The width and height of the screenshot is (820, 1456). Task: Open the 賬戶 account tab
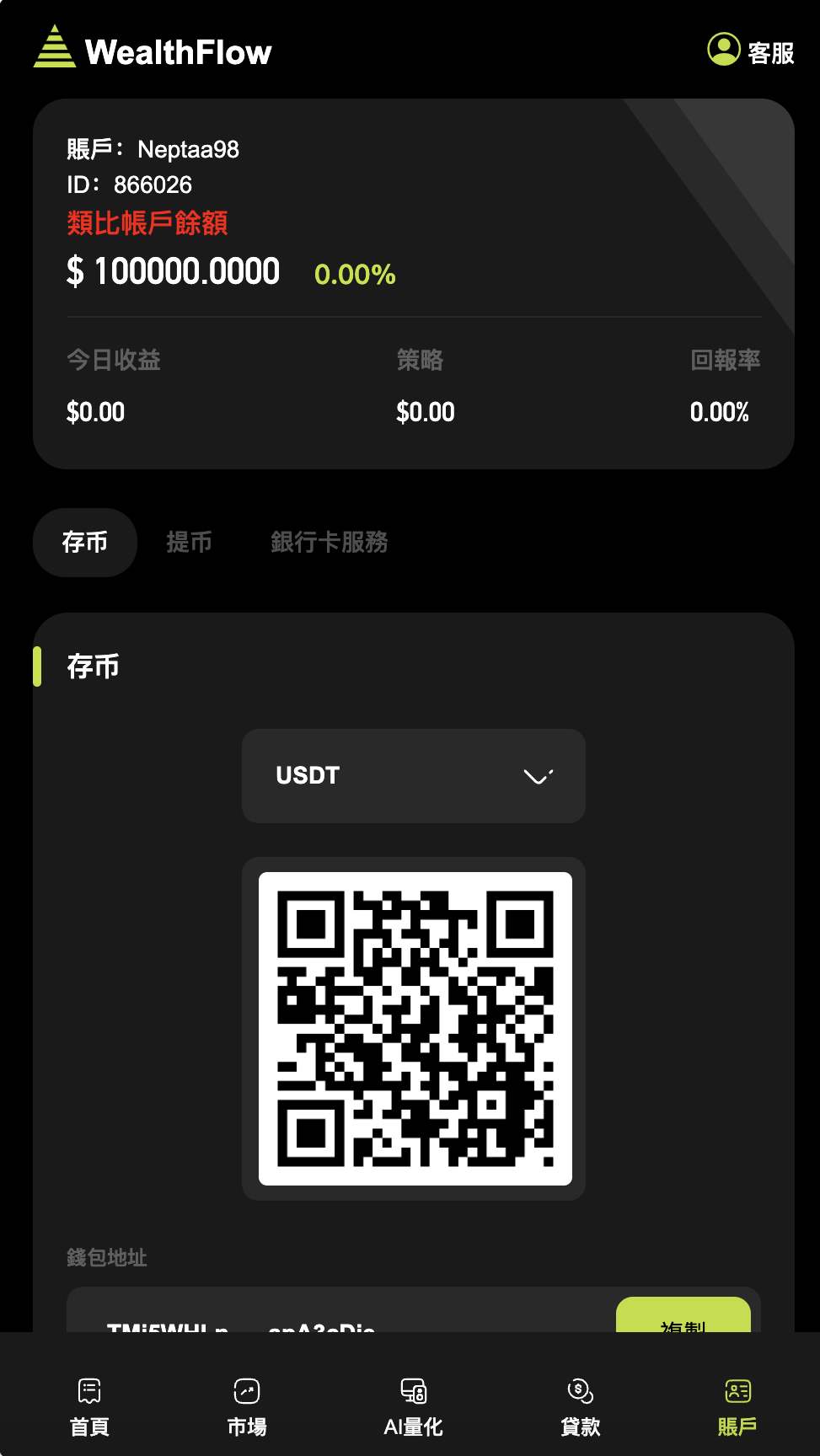[737, 1405]
